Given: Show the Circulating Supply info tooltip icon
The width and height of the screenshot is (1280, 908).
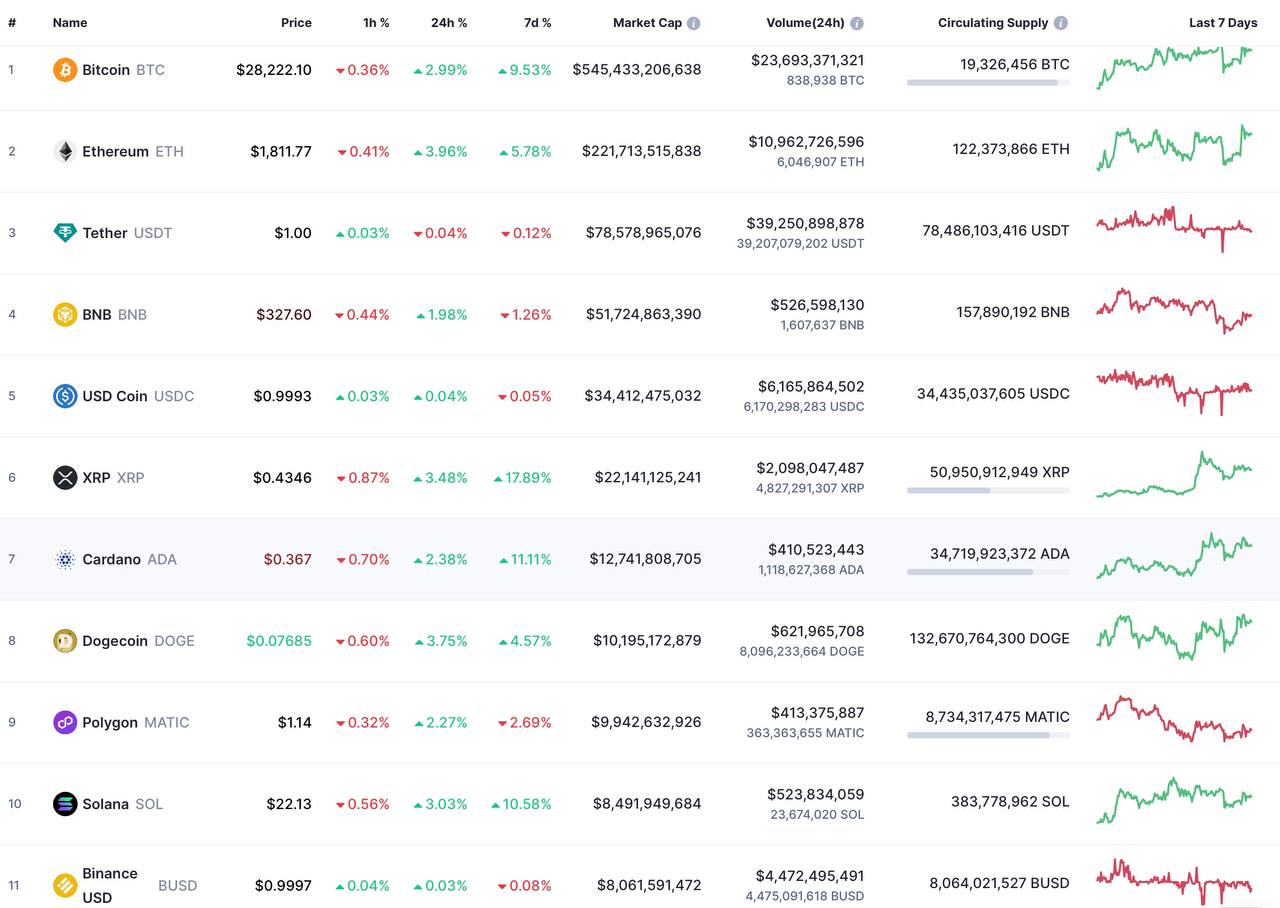Looking at the screenshot, I should [x=1061, y=23].
